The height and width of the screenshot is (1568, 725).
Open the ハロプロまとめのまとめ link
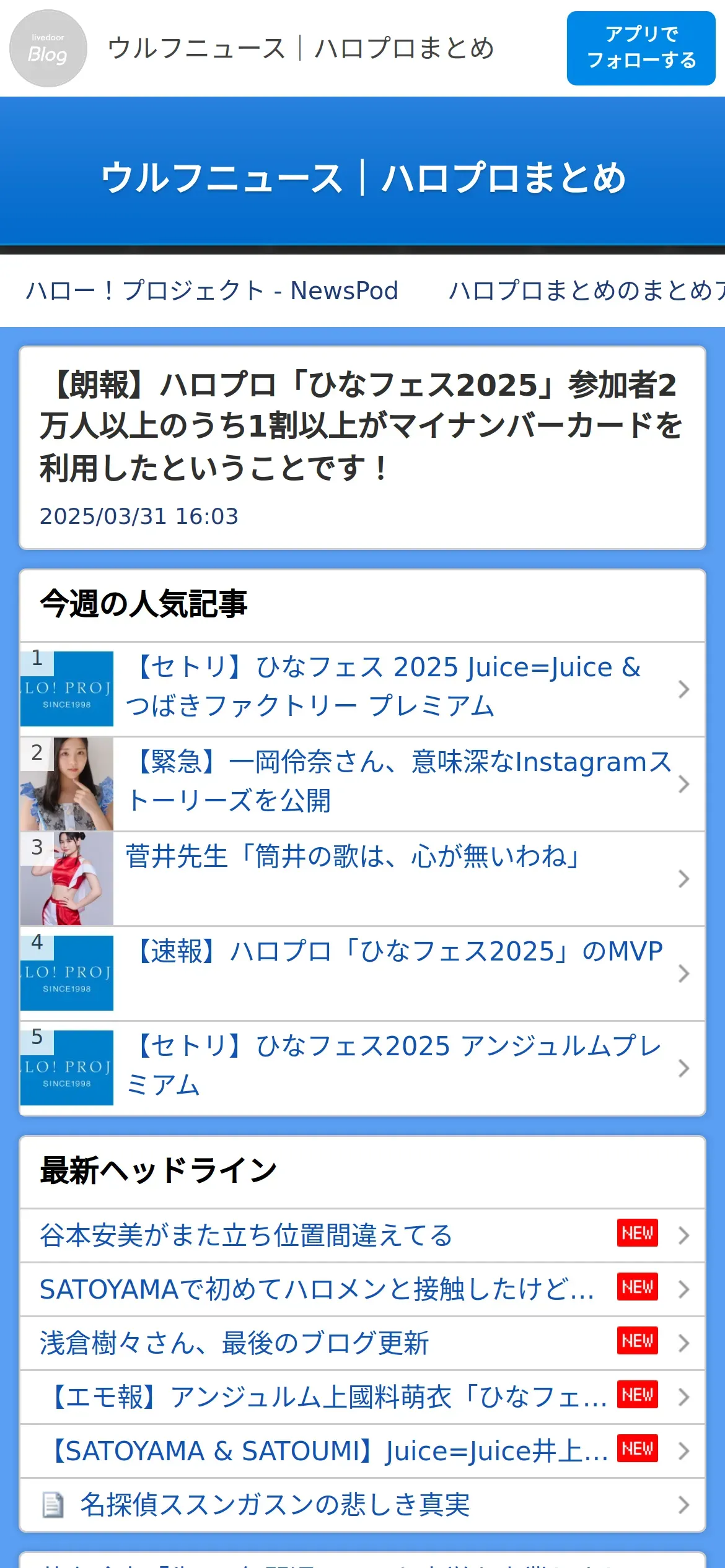click(x=586, y=290)
